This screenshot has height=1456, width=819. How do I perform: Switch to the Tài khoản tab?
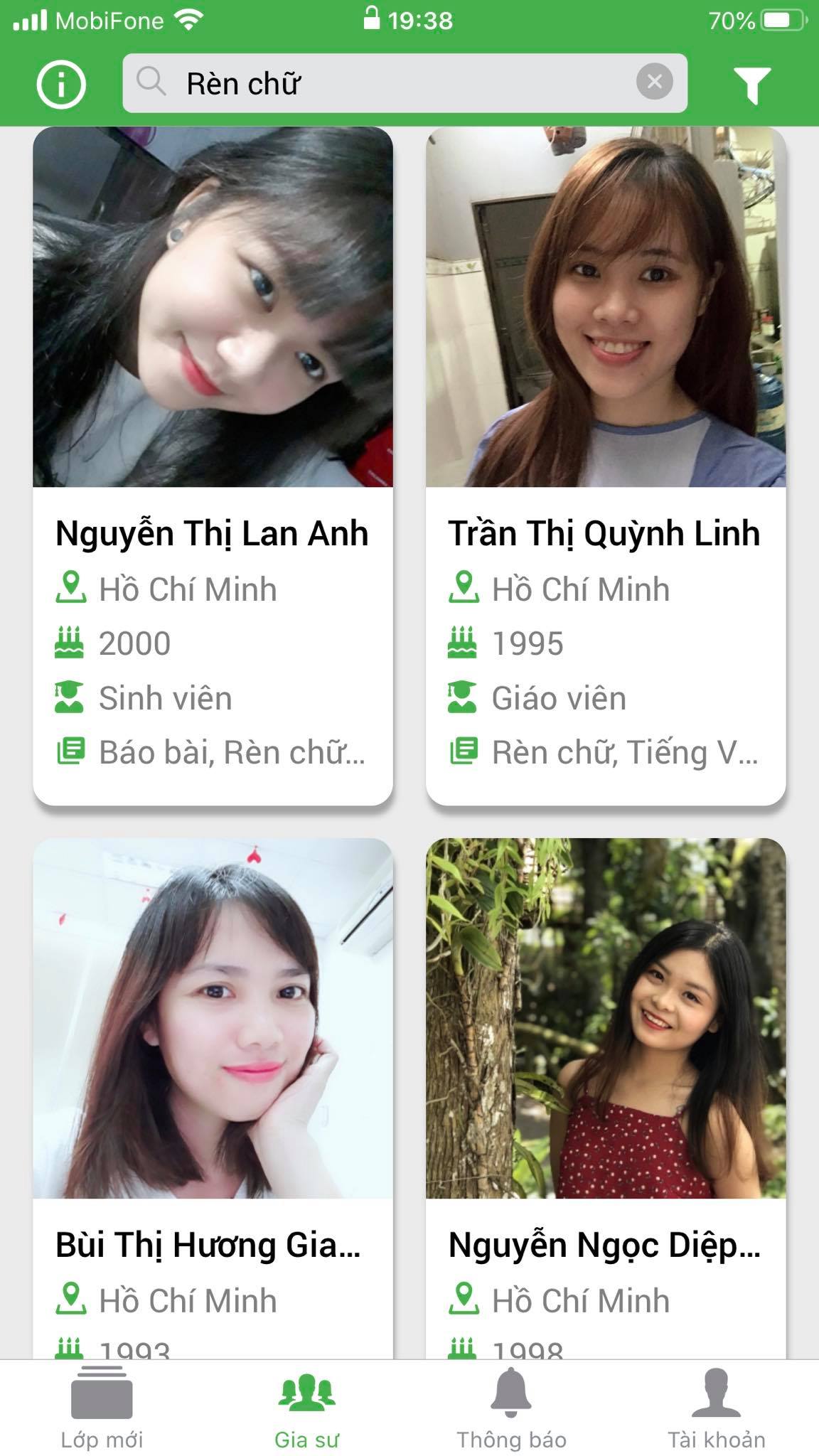716,1408
